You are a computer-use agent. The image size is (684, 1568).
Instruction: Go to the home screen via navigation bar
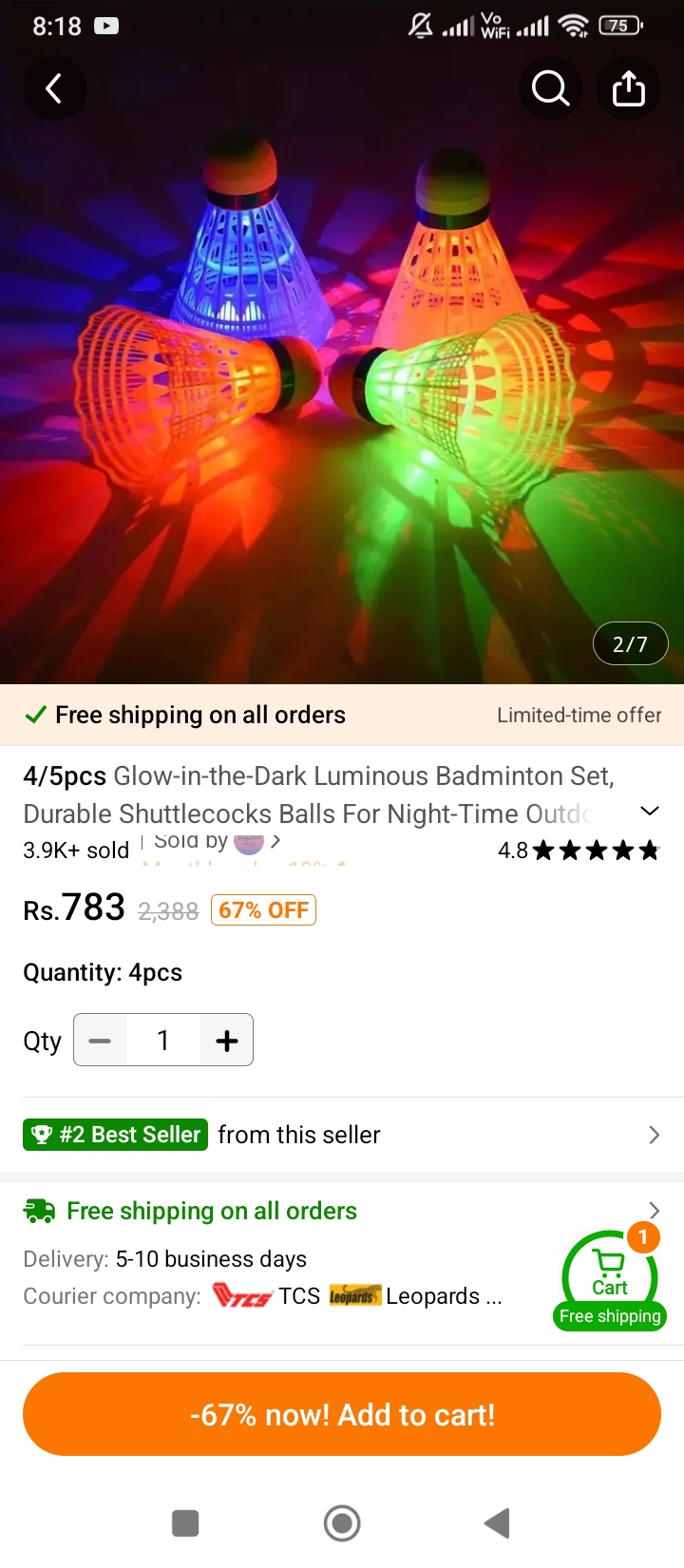pyautogui.click(x=342, y=1523)
